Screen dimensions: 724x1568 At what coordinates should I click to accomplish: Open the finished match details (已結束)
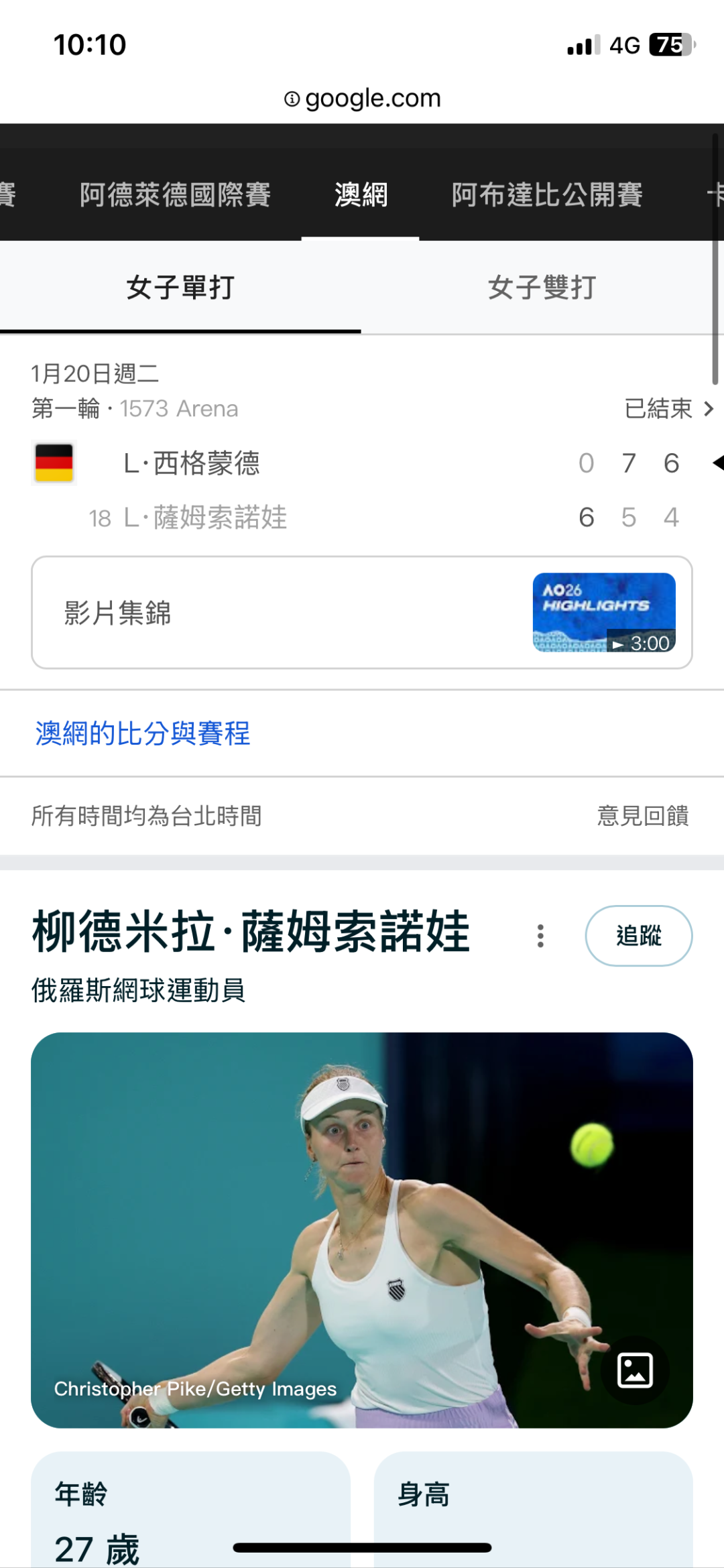click(x=668, y=408)
